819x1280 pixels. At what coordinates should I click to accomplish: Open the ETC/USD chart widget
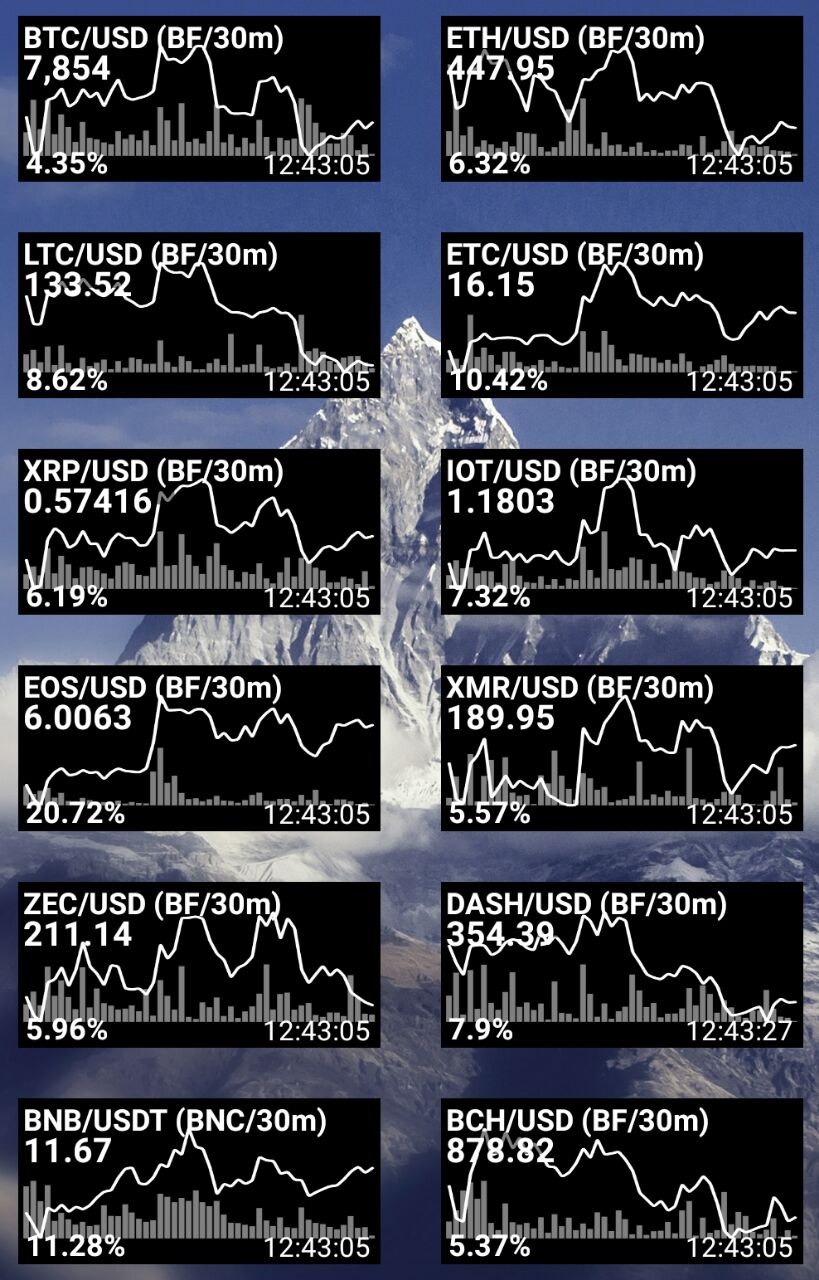pos(621,314)
